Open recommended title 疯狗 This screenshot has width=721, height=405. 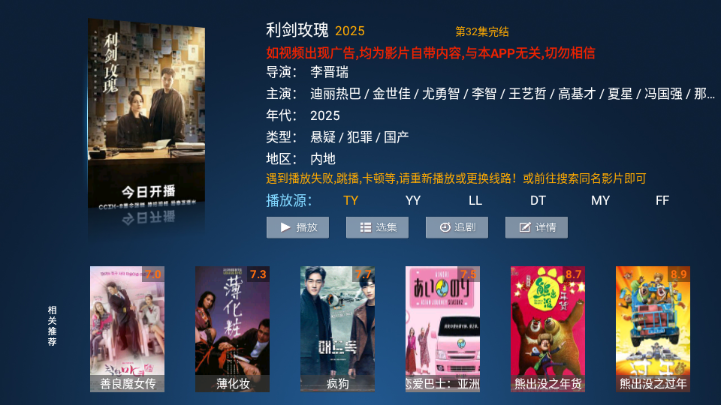pos(337,328)
